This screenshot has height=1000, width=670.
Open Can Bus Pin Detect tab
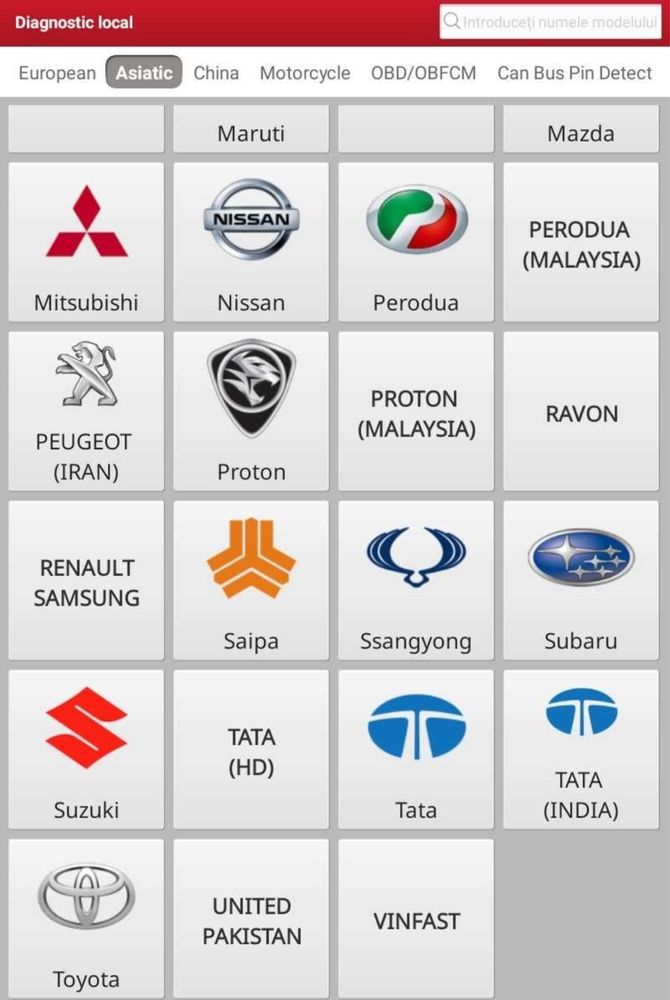[x=574, y=73]
